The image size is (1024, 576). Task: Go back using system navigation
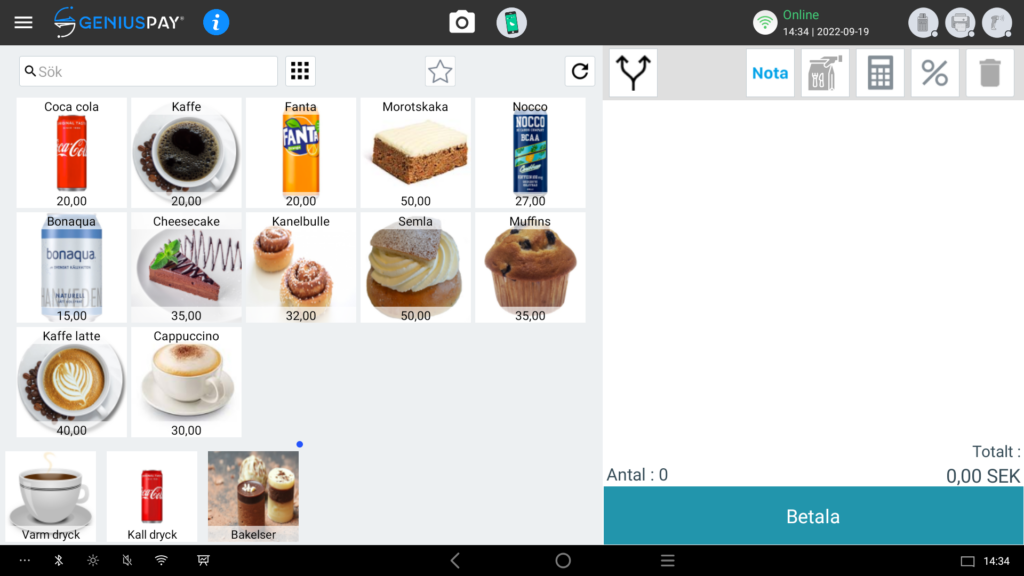[455, 561]
